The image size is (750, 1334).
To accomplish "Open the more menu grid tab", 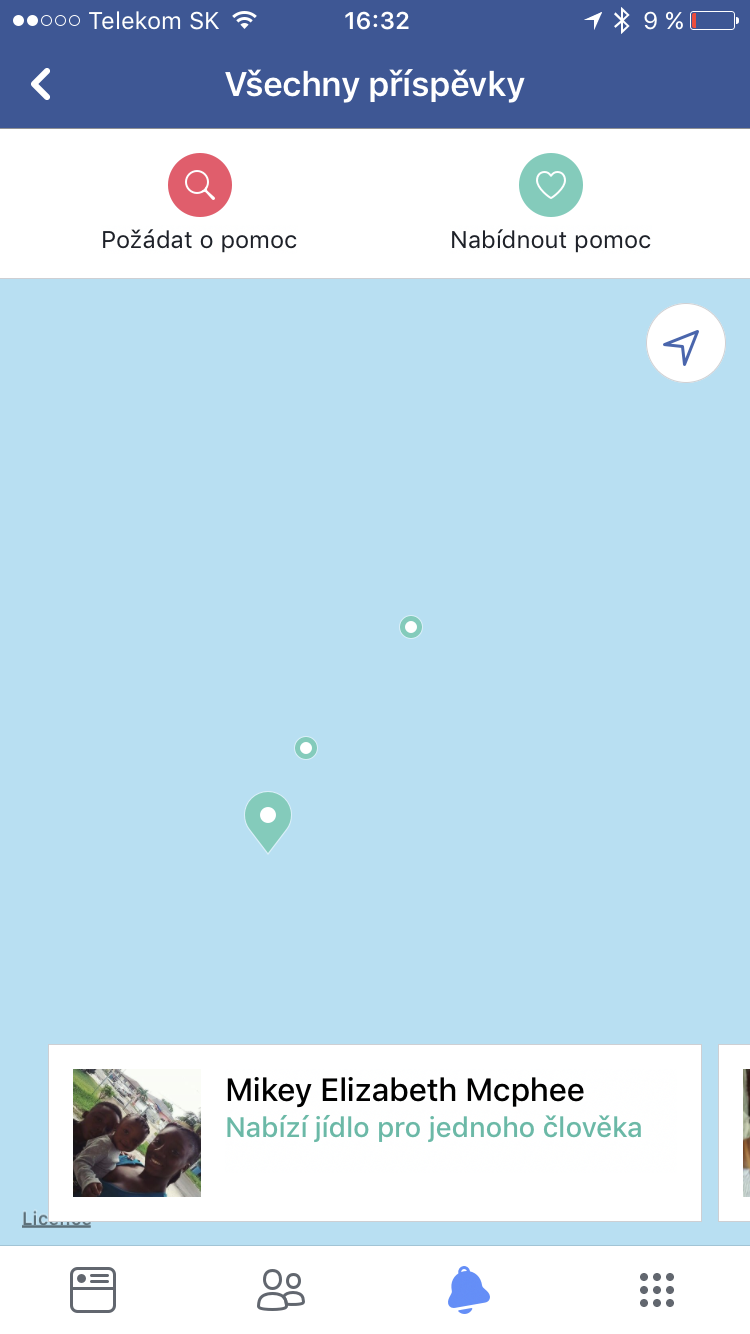I will [x=656, y=1289].
